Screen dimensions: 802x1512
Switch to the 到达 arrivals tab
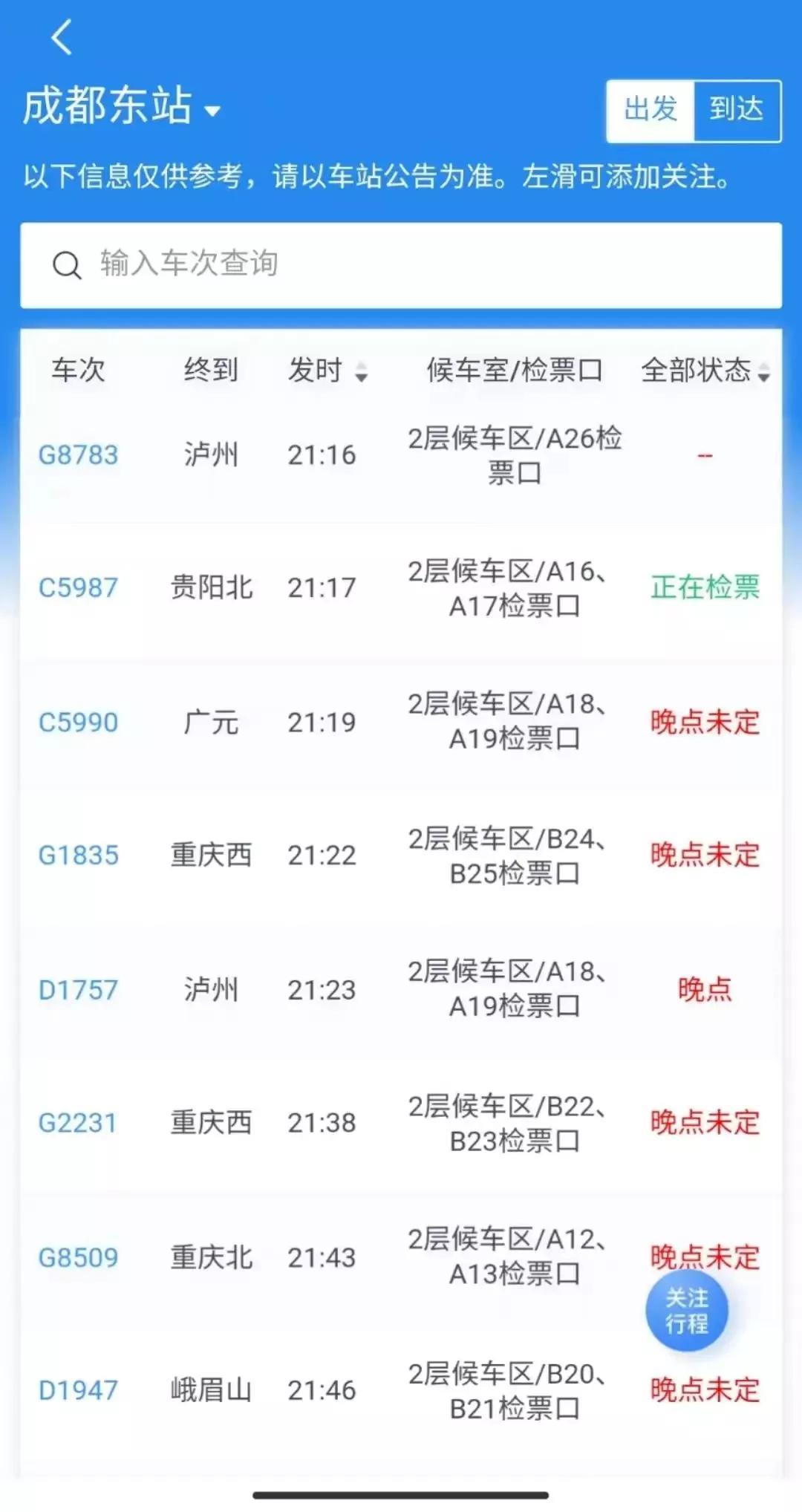click(x=736, y=110)
